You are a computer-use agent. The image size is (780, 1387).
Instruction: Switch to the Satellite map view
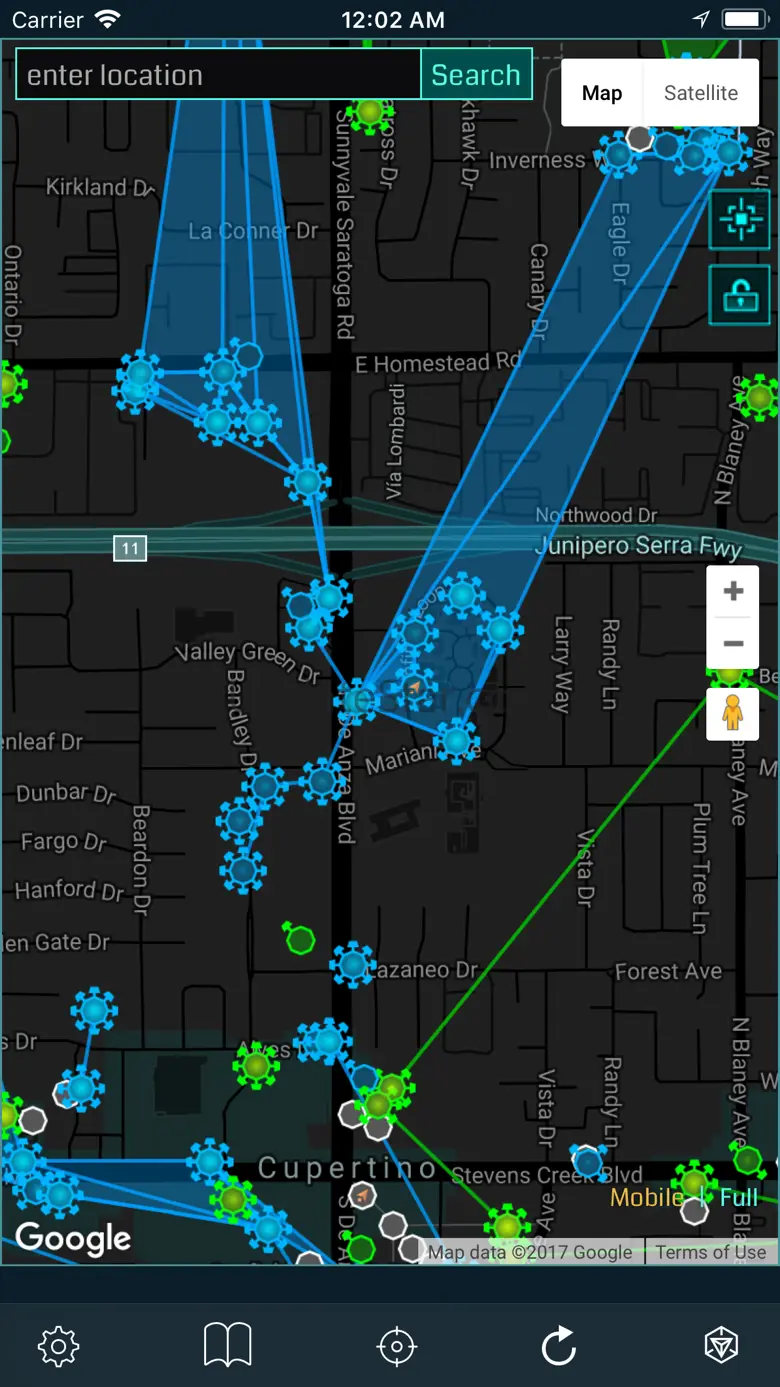coord(700,93)
